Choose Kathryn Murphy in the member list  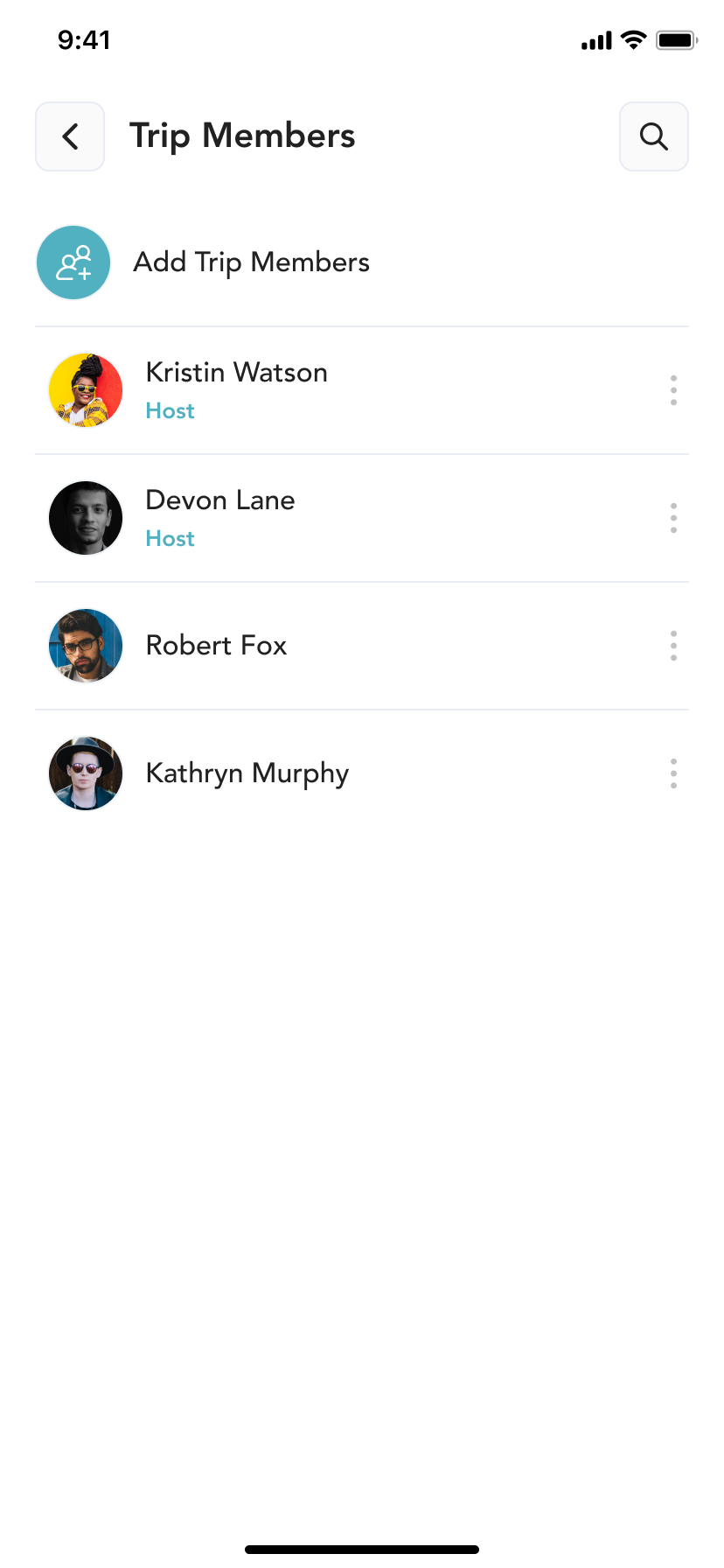click(x=247, y=773)
